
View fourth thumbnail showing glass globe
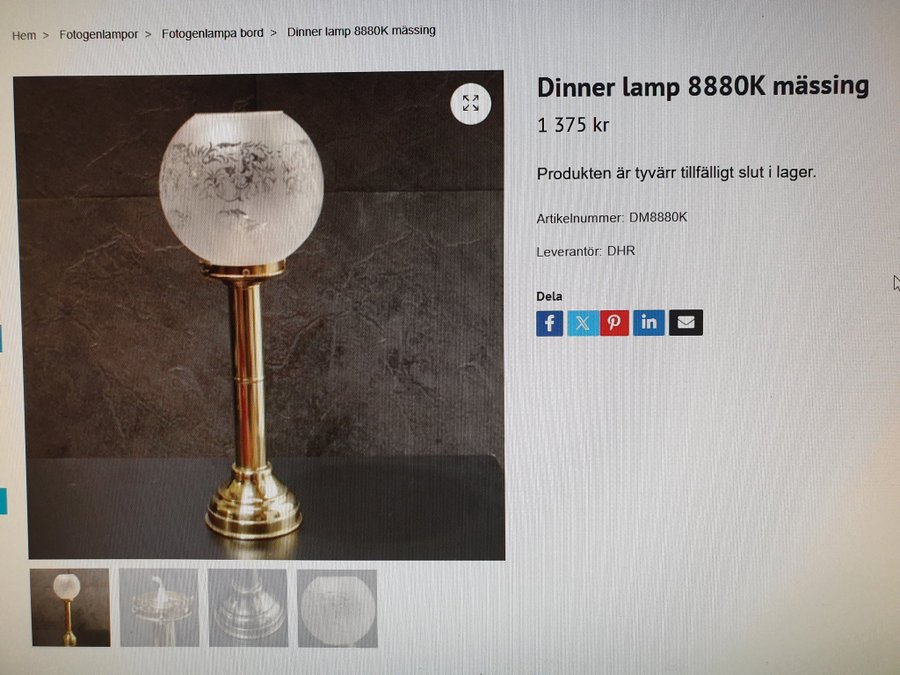[x=337, y=608]
